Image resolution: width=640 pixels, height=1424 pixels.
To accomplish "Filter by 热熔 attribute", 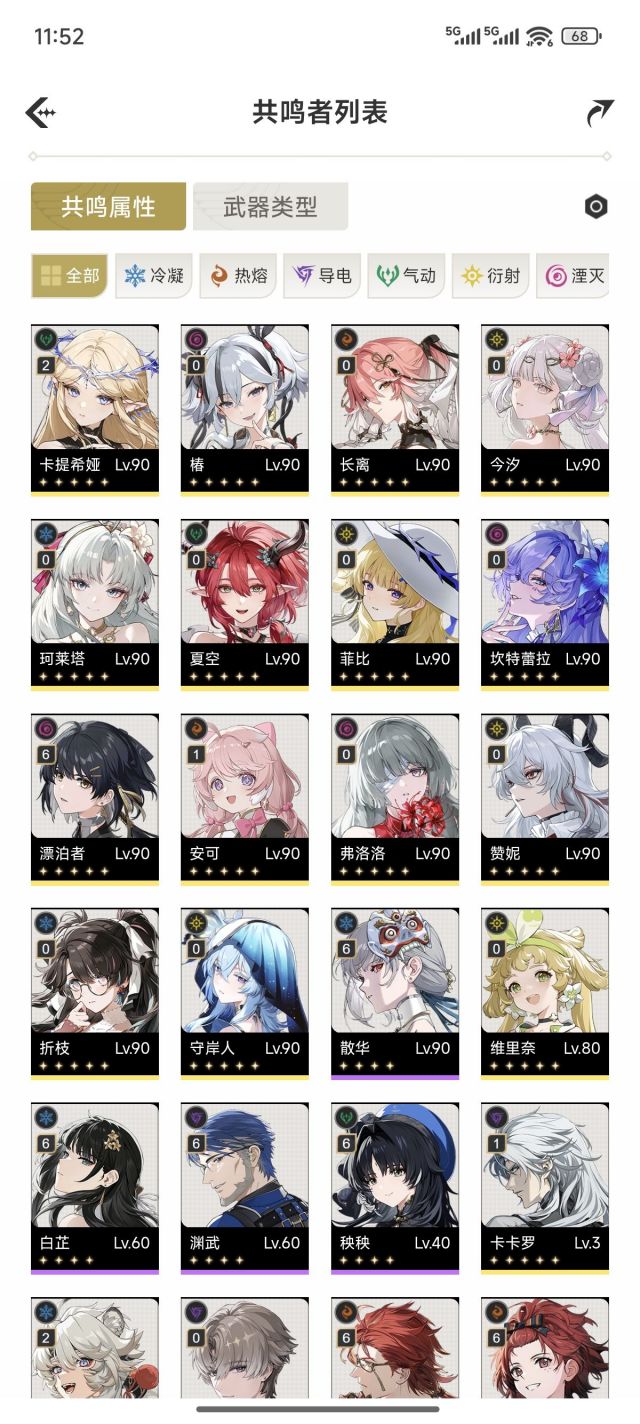I will click(238, 276).
